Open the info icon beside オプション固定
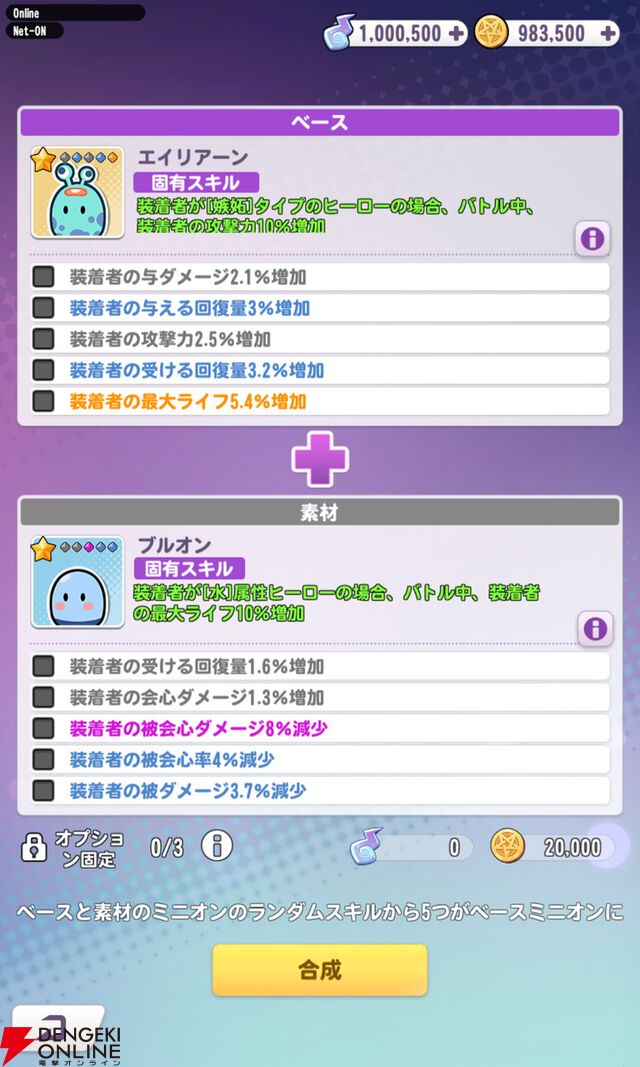Viewport: 640px width, 1067px height. click(x=217, y=847)
